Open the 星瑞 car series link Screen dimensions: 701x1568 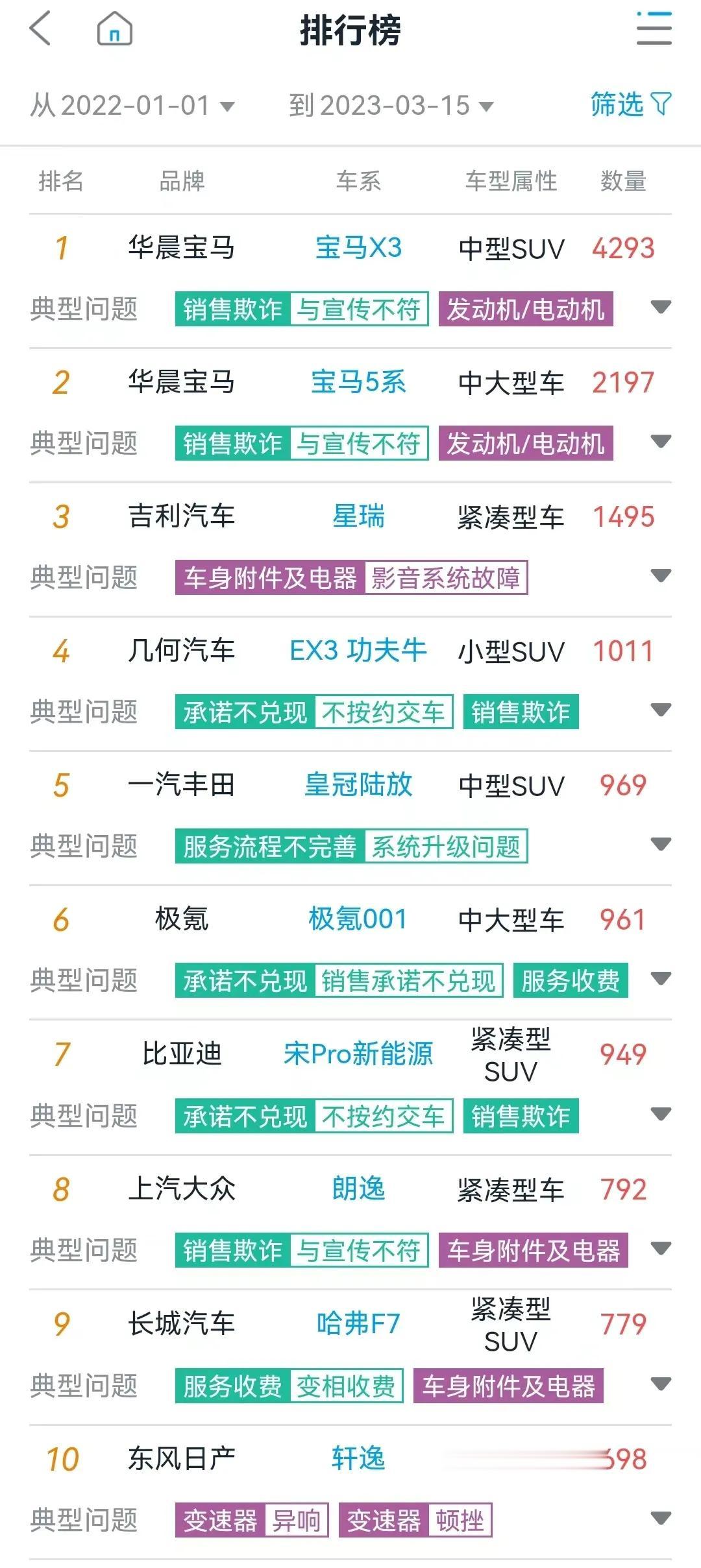click(x=358, y=516)
